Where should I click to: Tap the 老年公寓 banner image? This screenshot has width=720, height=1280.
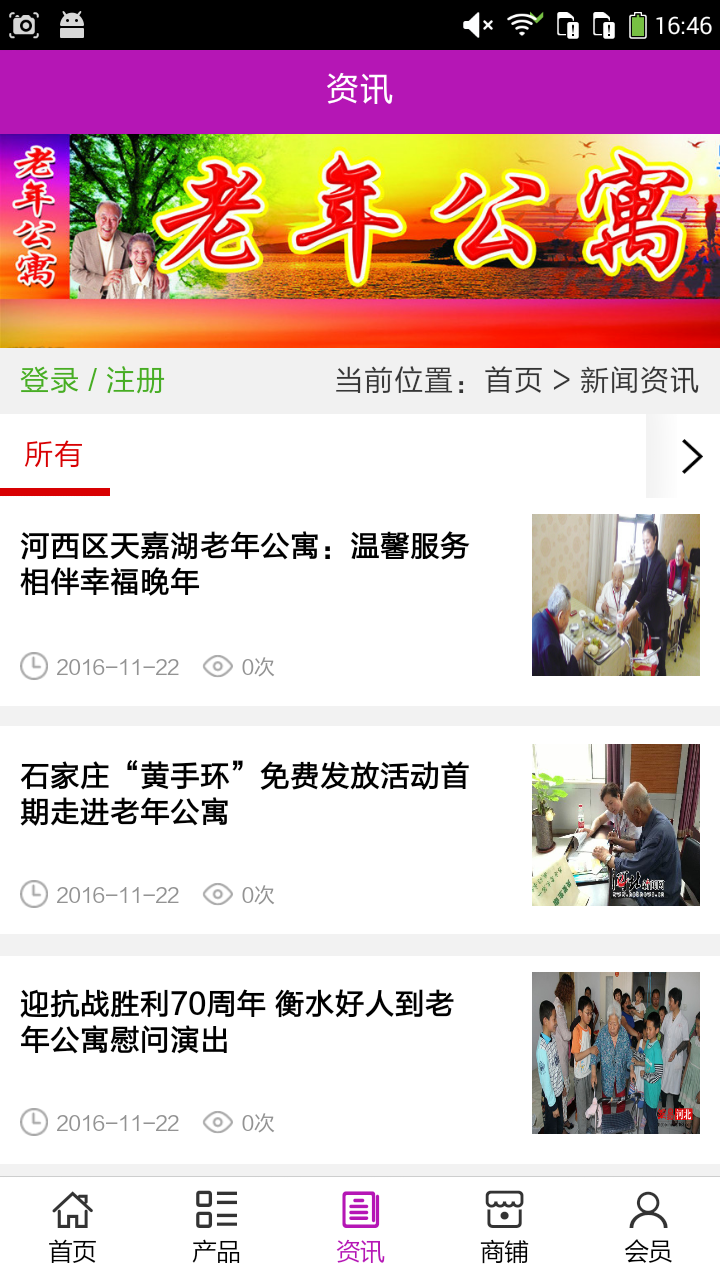tap(360, 240)
